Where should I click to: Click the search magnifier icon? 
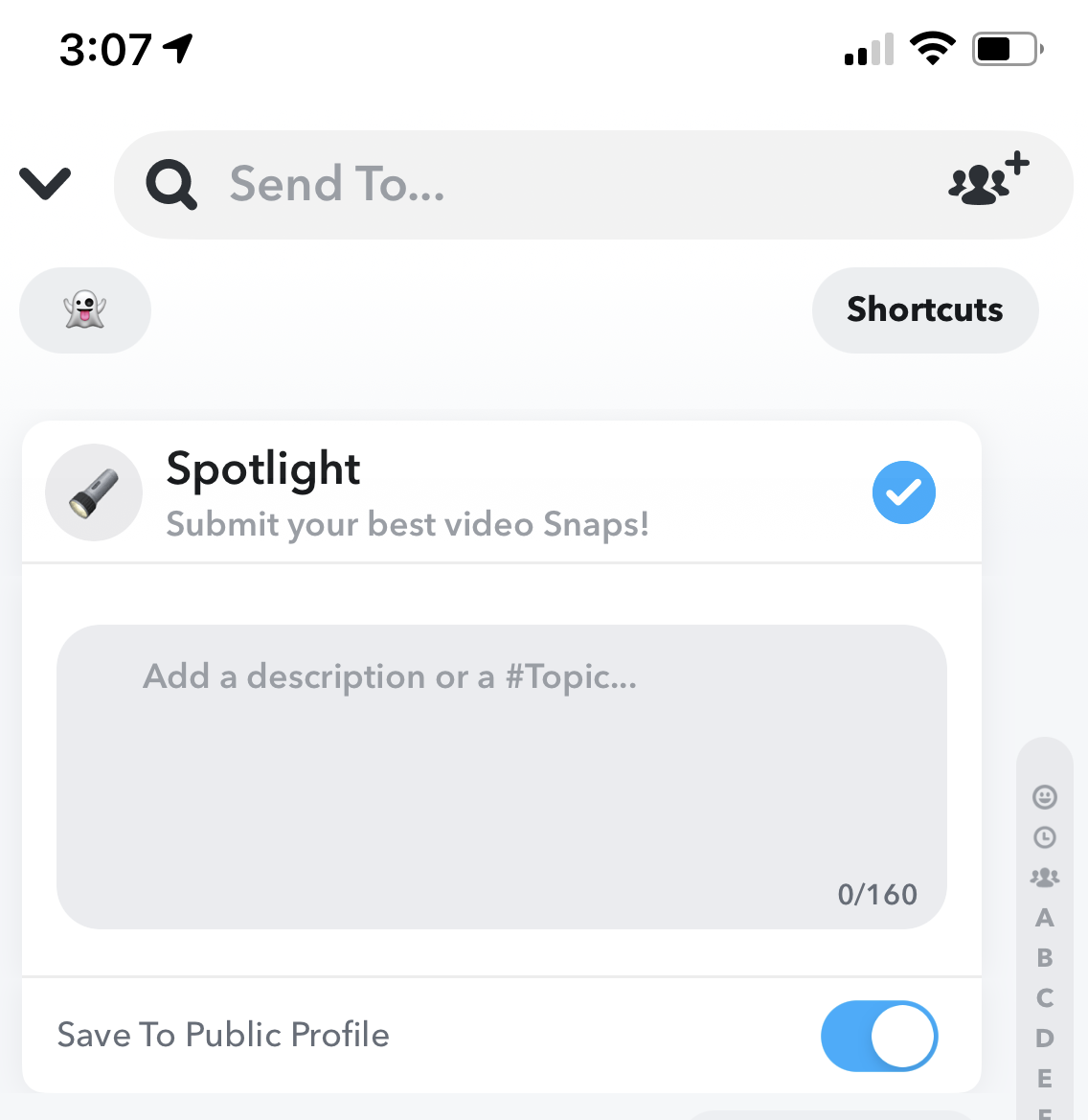(x=171, y=183)
